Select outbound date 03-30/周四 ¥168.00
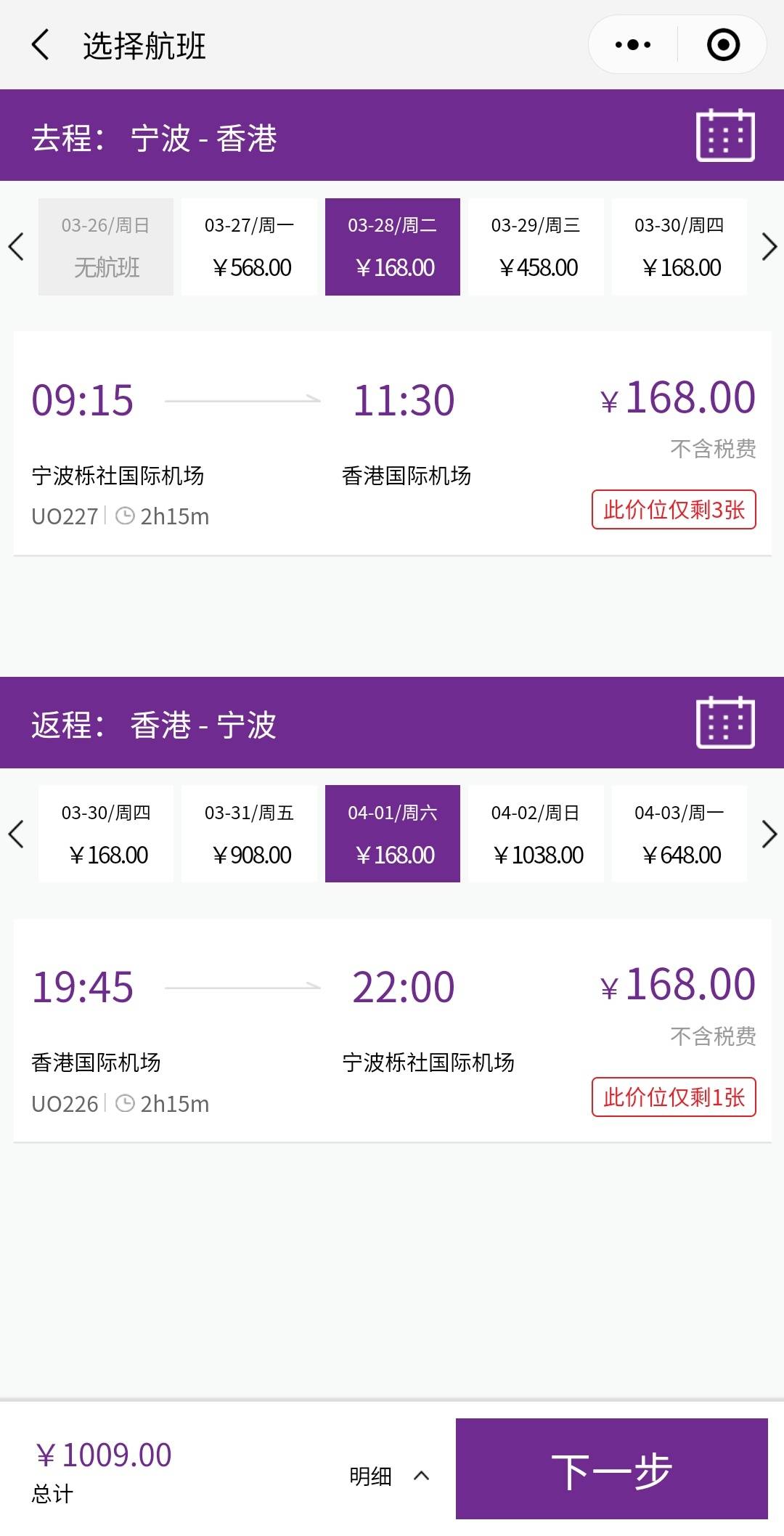The image size is (784, 1536). click(679, 247)
